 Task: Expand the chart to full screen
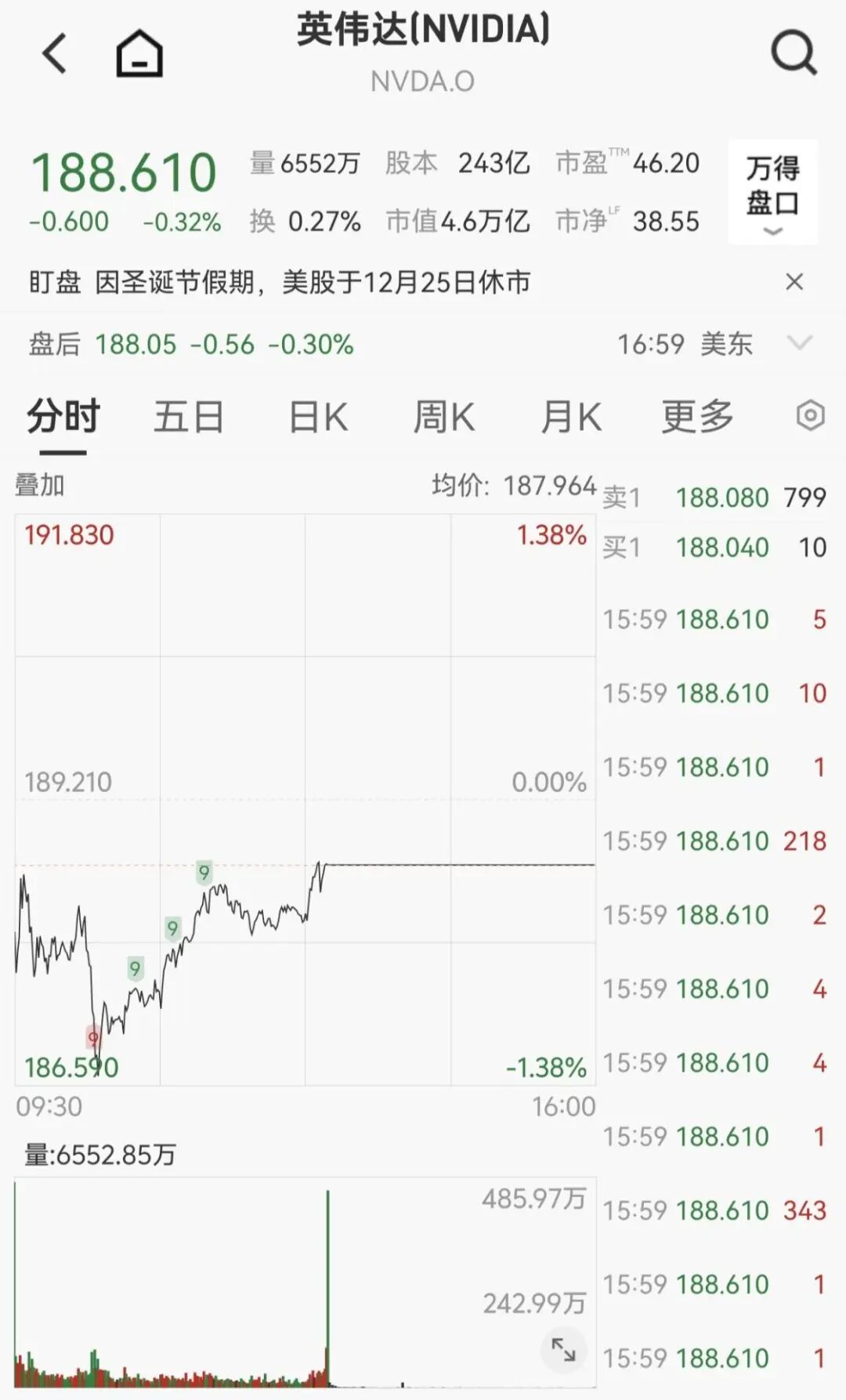(x=563, y=1348)
